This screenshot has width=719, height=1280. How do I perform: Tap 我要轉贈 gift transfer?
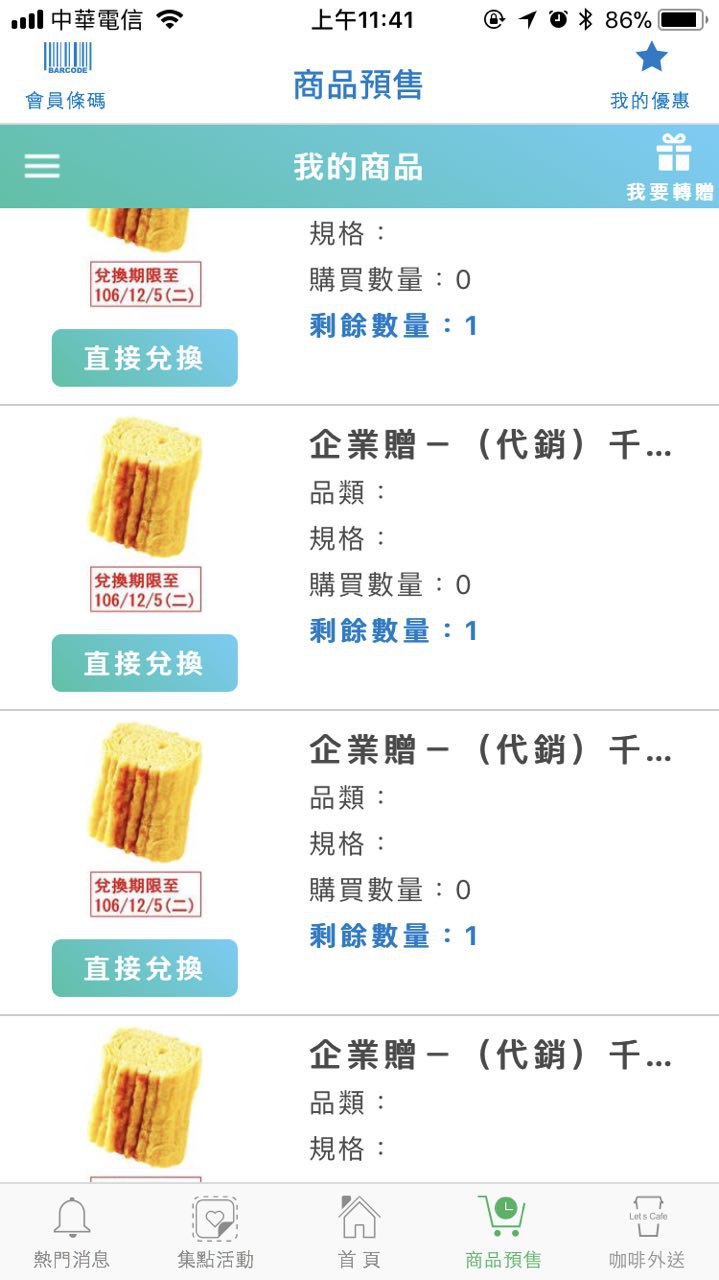pyautogui.click(x=672, y=168)
